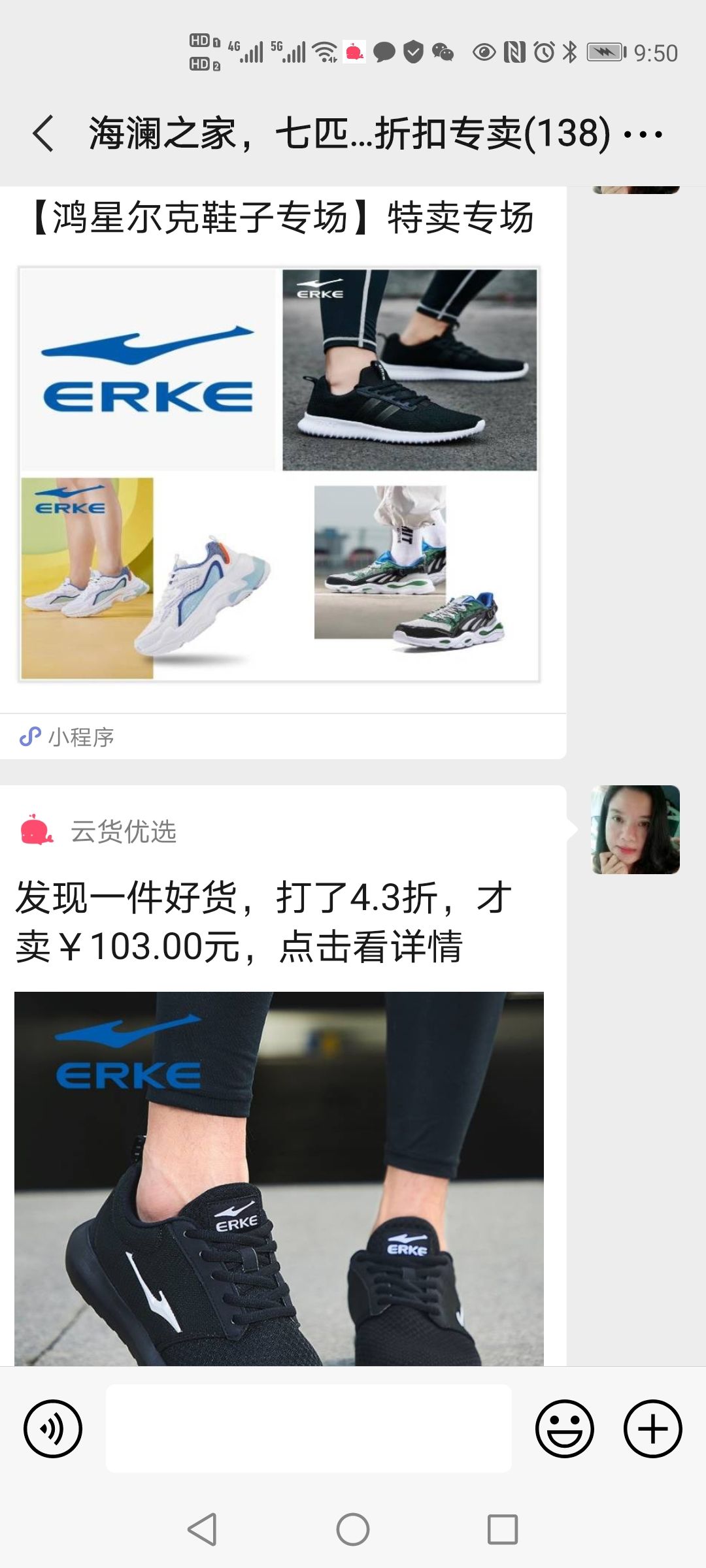
Task: Open the system recent apps view
Action: coord(502,1529)
